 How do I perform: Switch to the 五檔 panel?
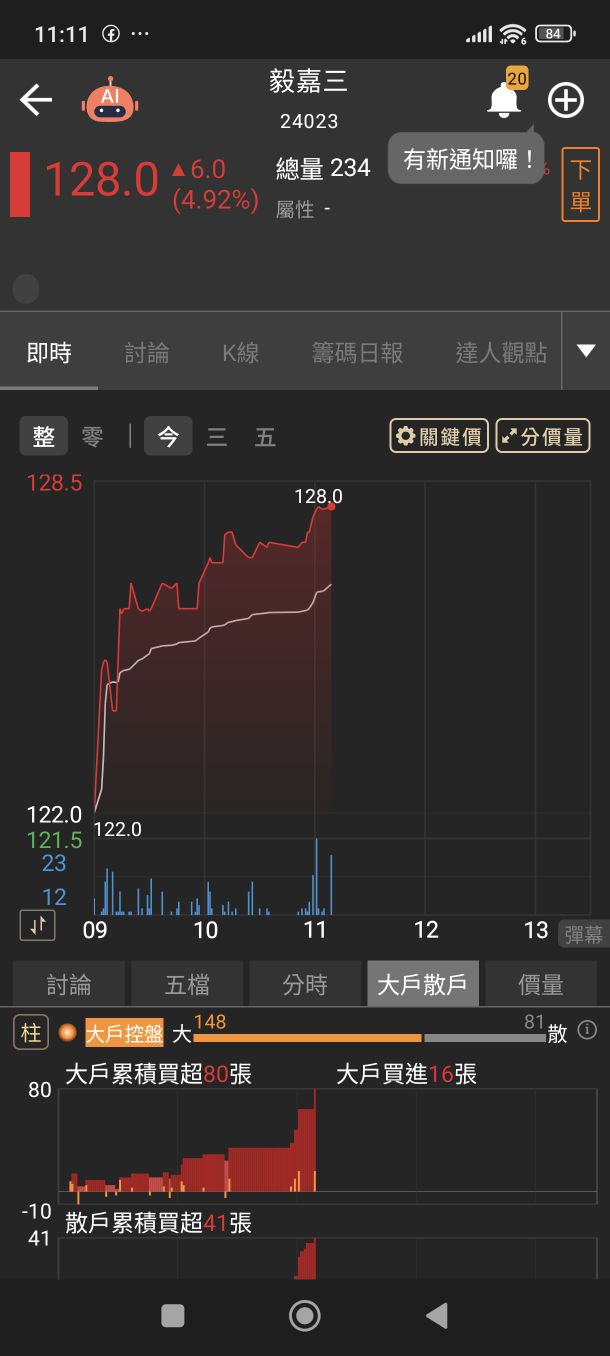(187, 984)
